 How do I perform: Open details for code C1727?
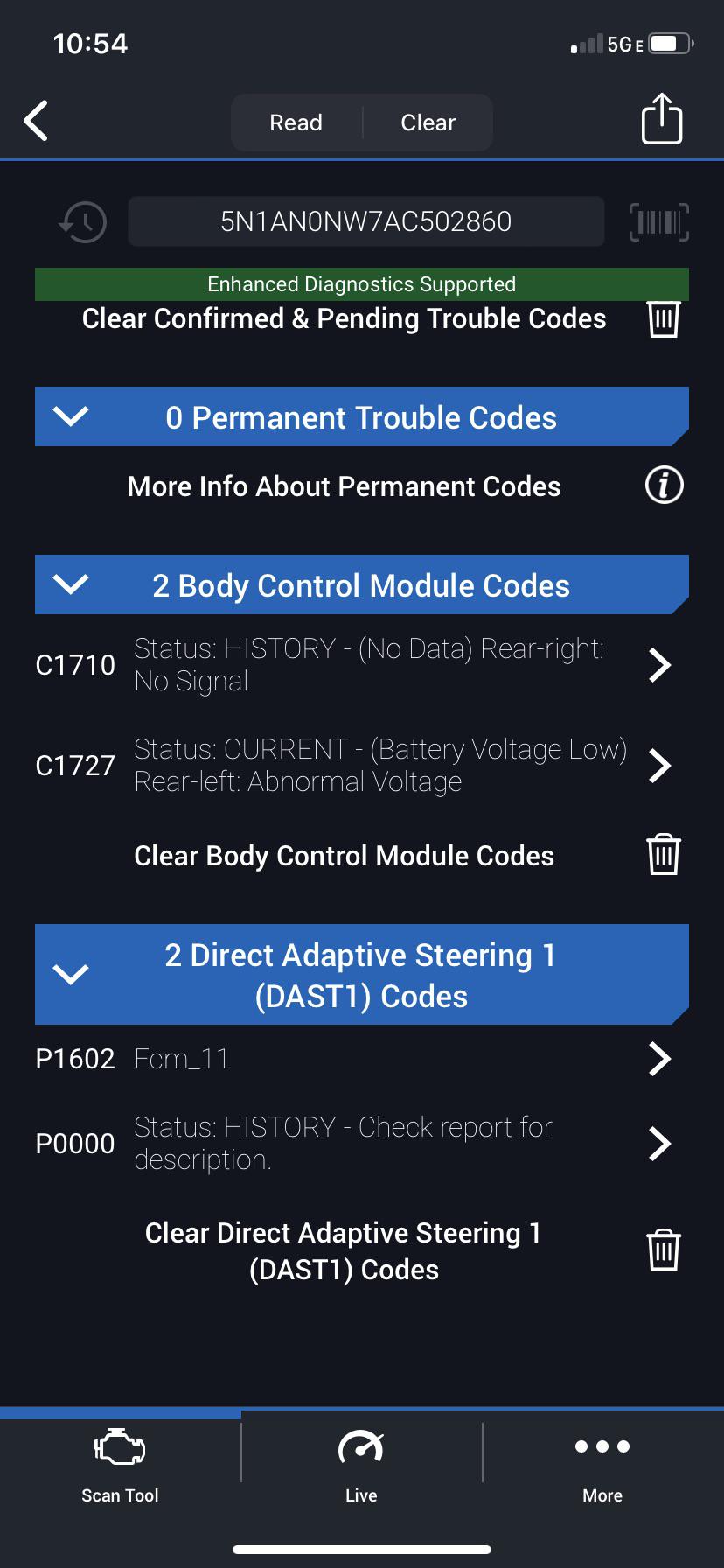pos(659,766)
